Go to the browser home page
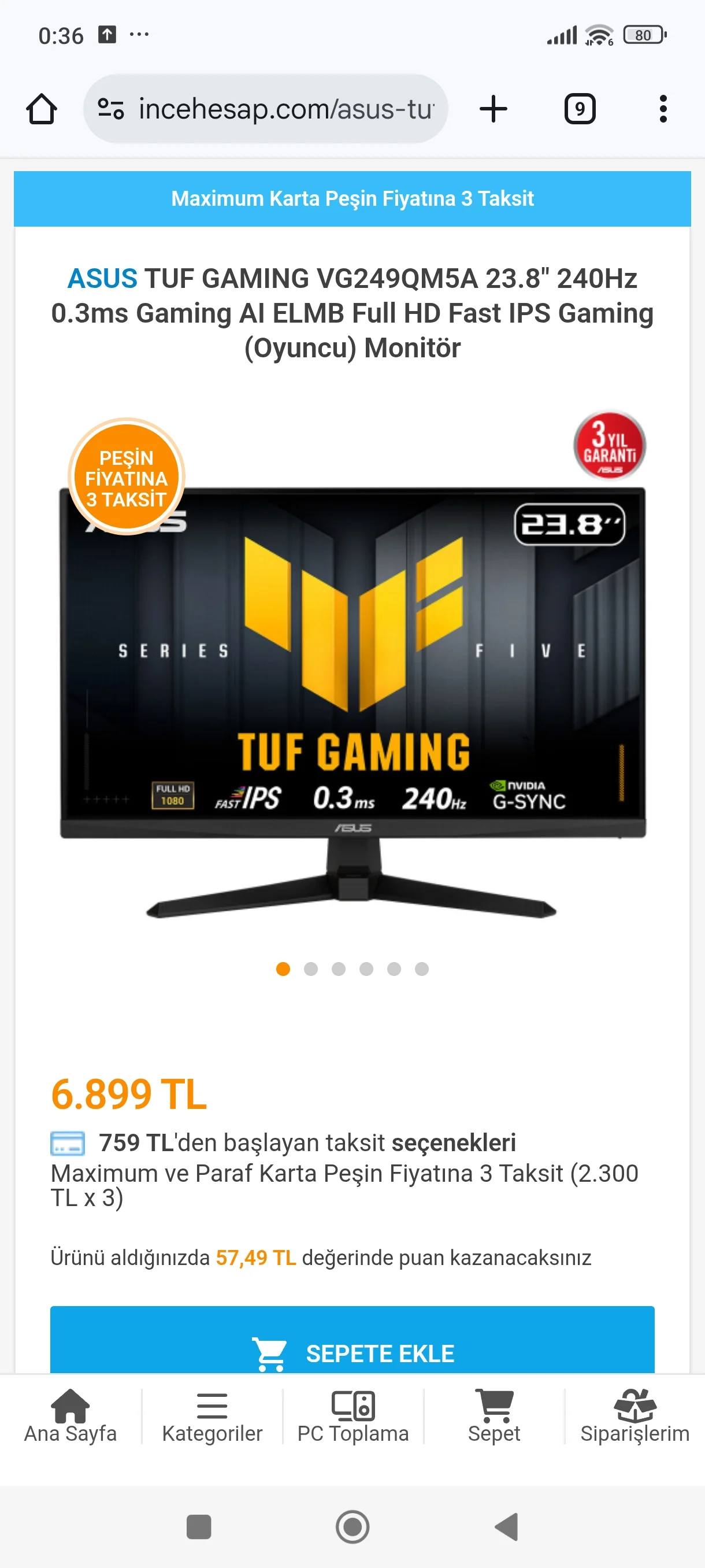 tap(42, 110)
